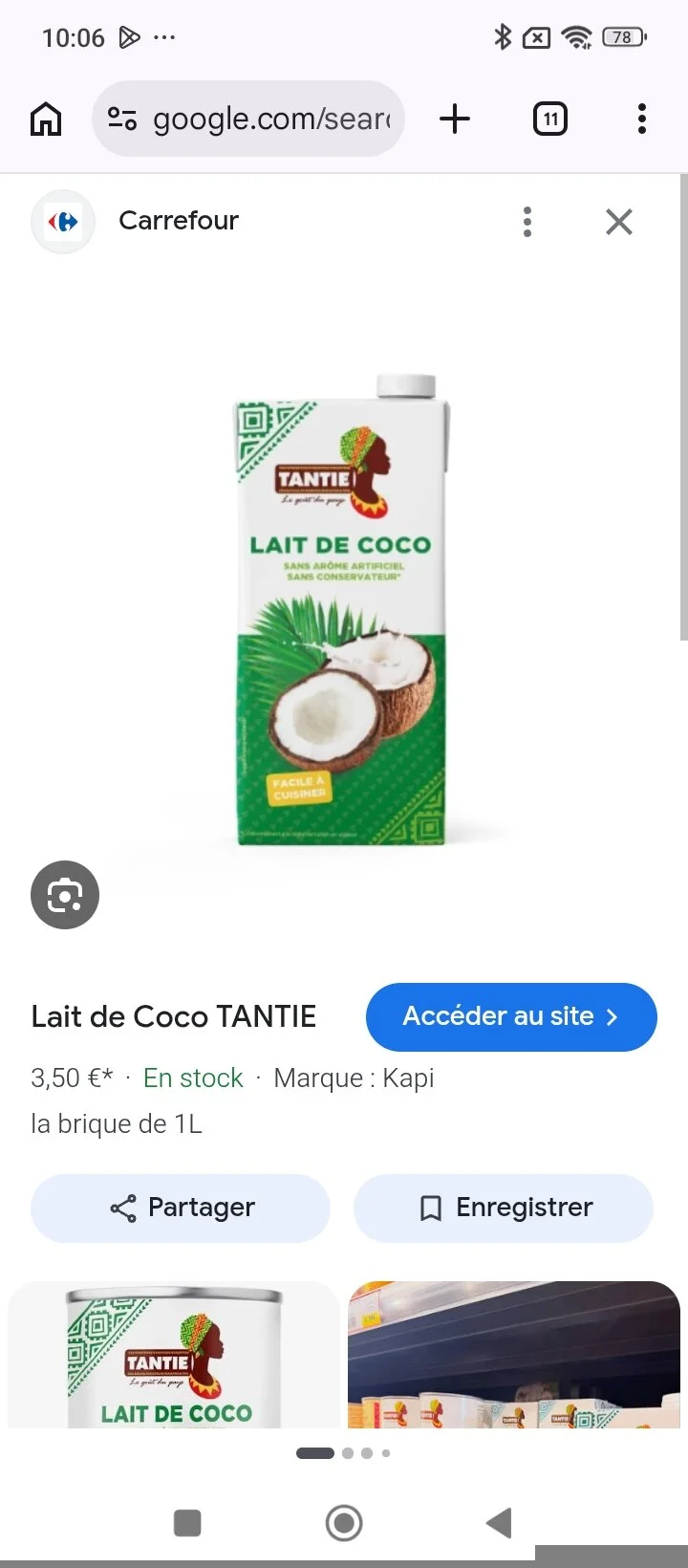The width and height of the screenshot is (688, 1568).
Task: Open the tab switcher showing 11 tabs
Action: 549,120
